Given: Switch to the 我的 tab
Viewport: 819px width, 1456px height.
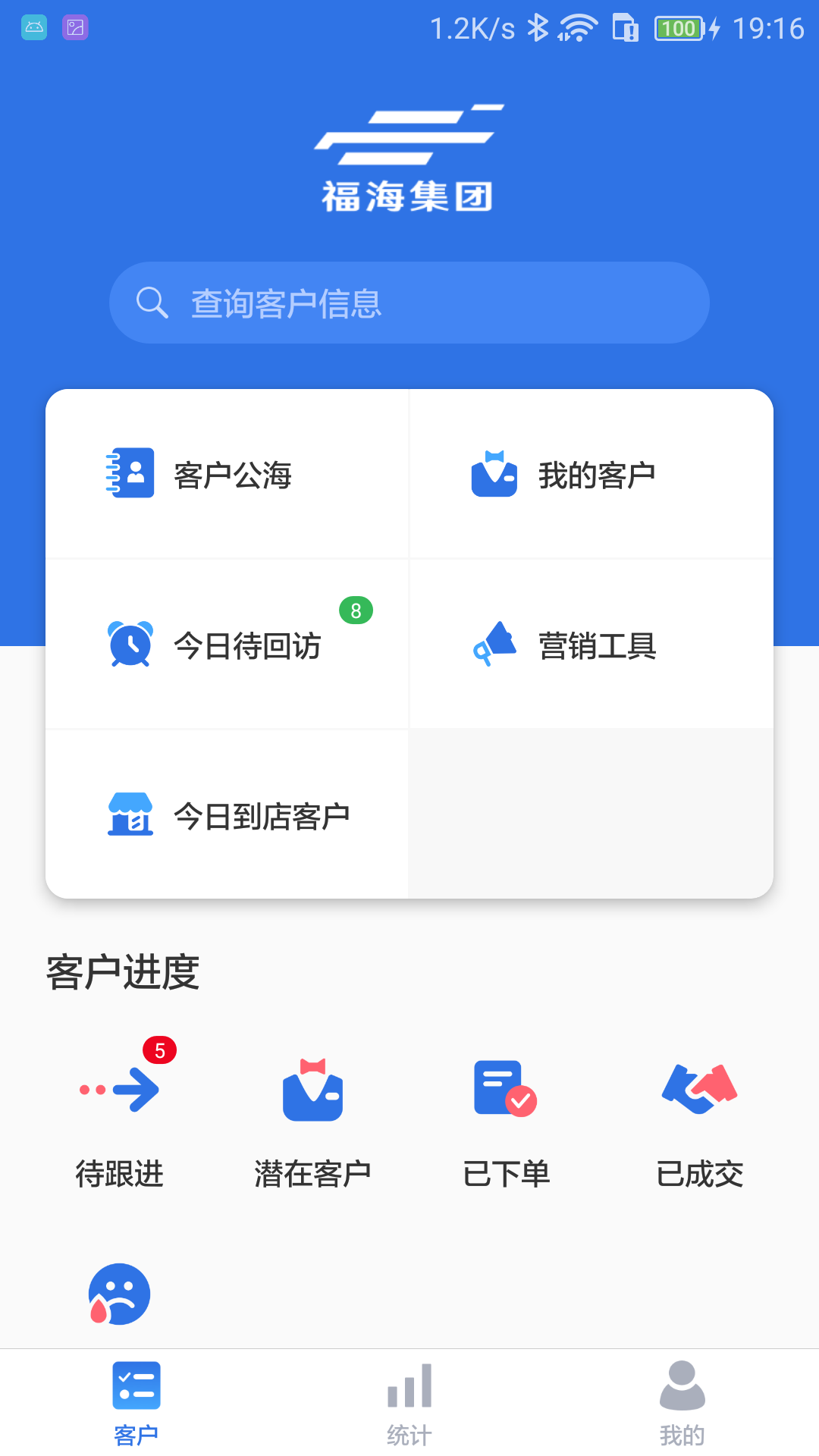Looking at the screenshot, I should point(682,1401).
